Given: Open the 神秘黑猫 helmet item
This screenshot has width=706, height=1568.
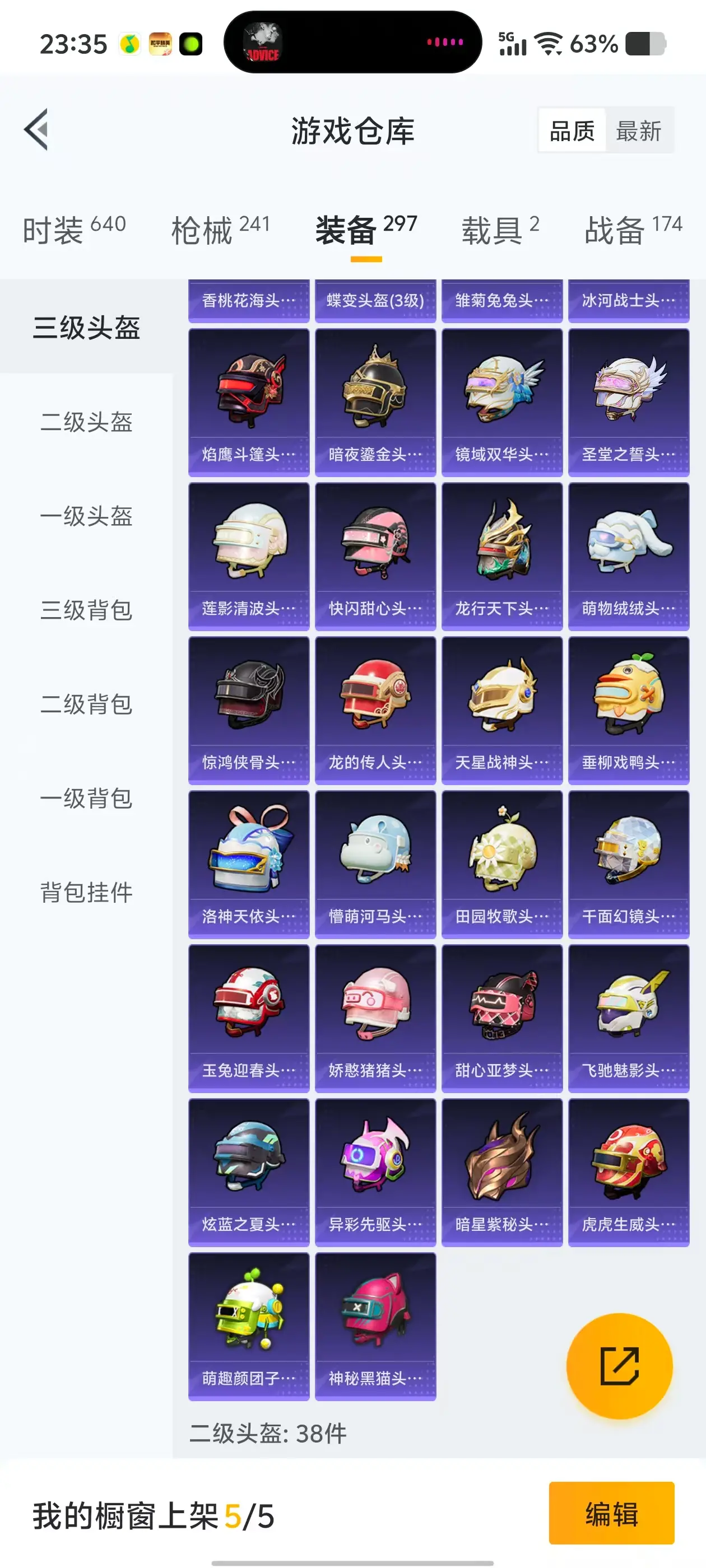Looking at the screenshot, I should (375, 1326).
